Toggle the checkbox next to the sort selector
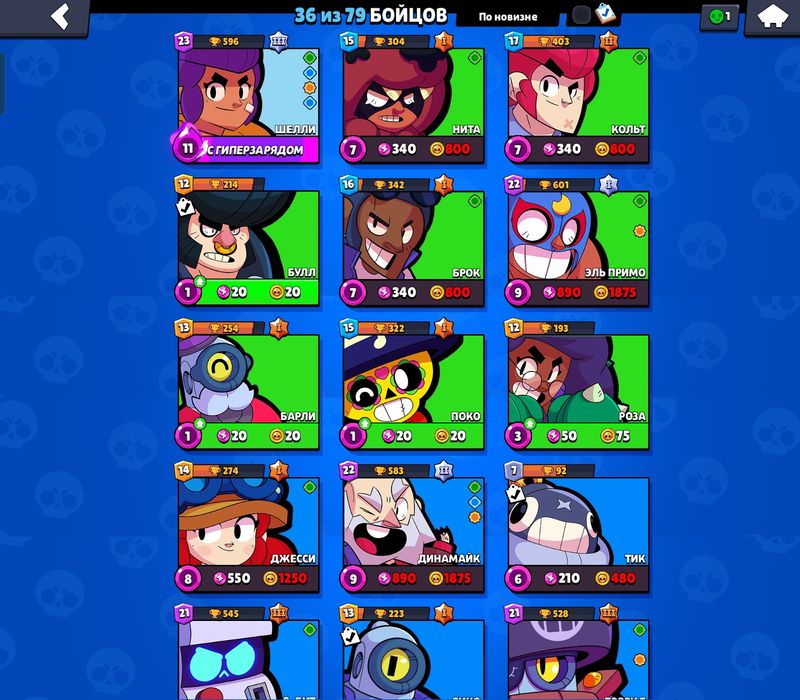The height and width of the screenshot is (700, 800). pyautogui.click(x=581, y=15)
